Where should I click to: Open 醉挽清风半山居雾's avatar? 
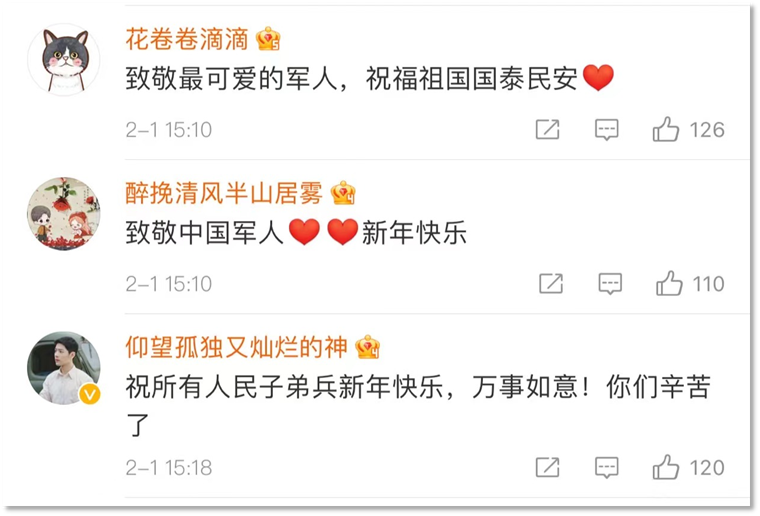tap(63, 214)
